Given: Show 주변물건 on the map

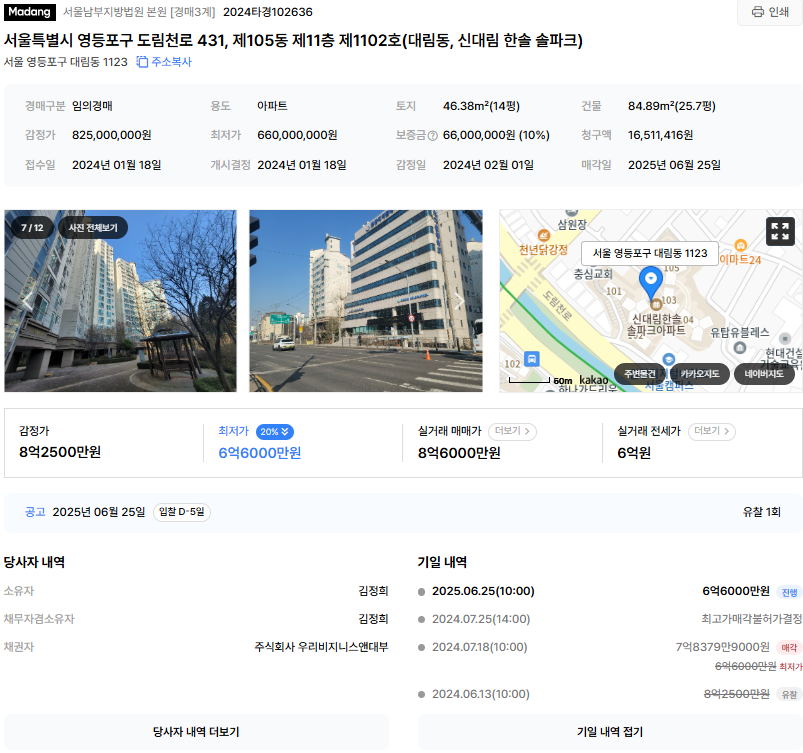Looking at the screenshot, I should [640, 374].
